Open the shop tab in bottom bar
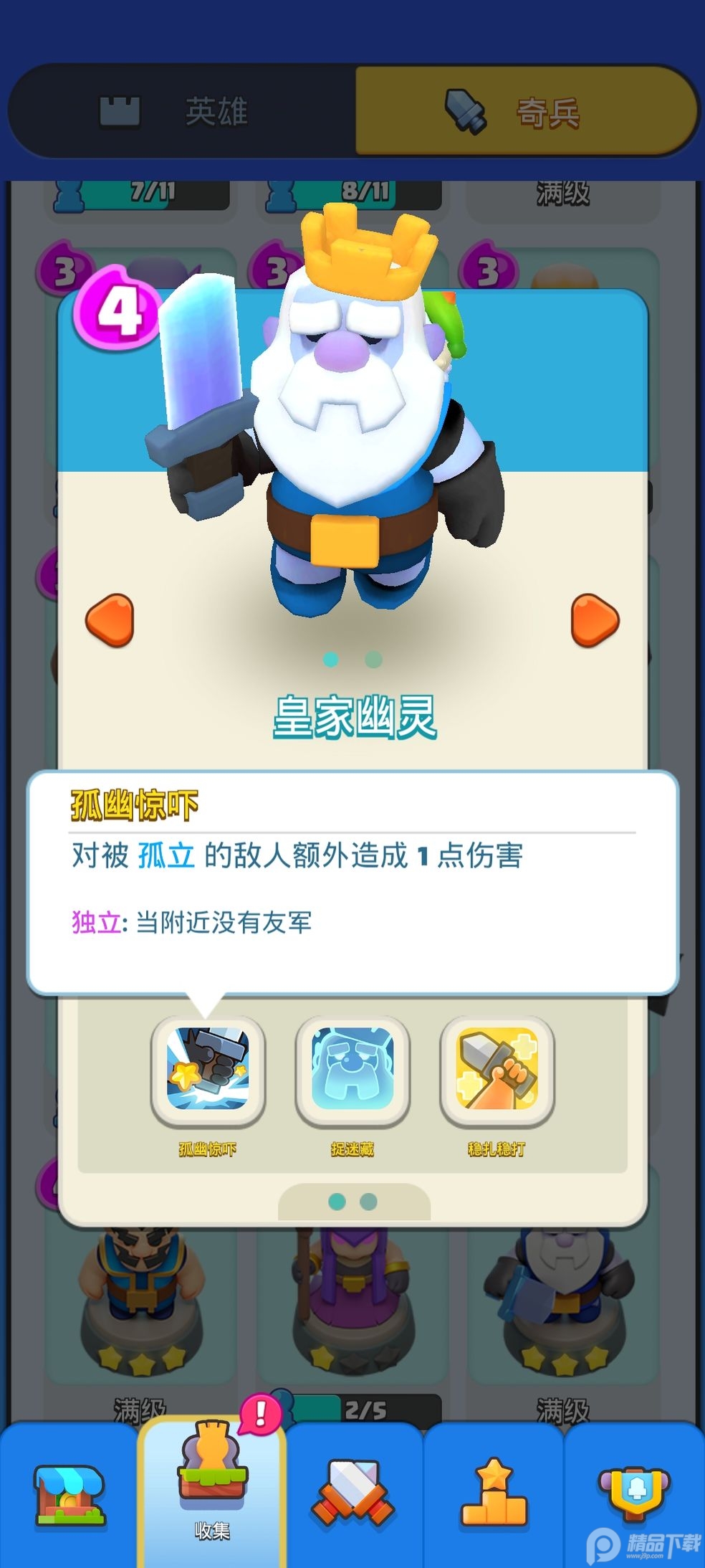 [x=70, y=1495]
